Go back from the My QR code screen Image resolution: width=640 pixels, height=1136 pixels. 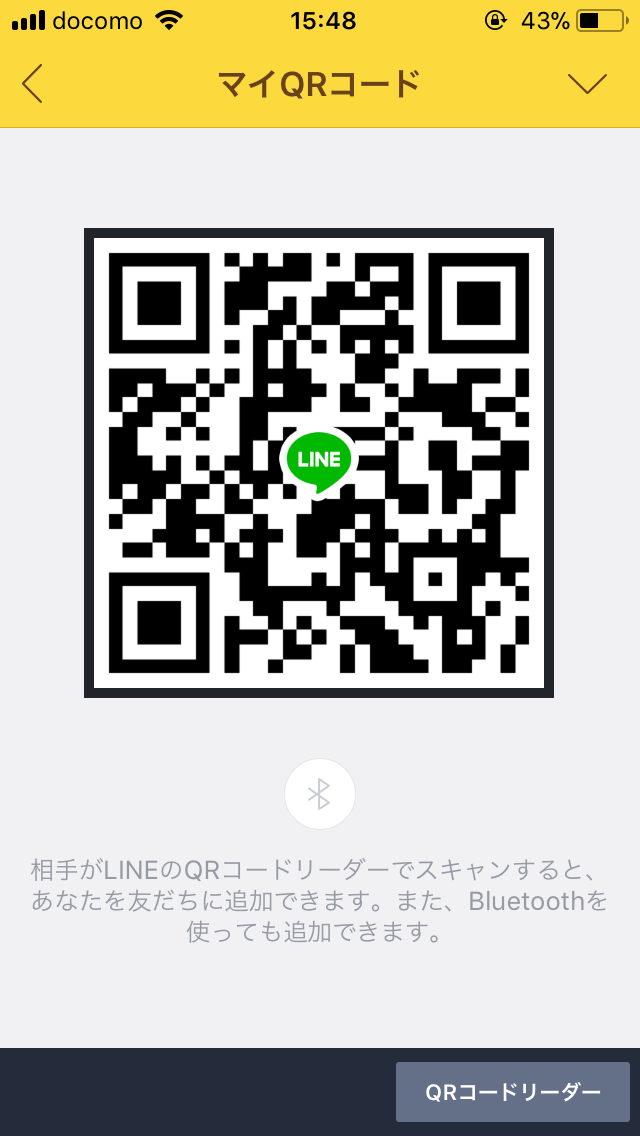[33, 84]
